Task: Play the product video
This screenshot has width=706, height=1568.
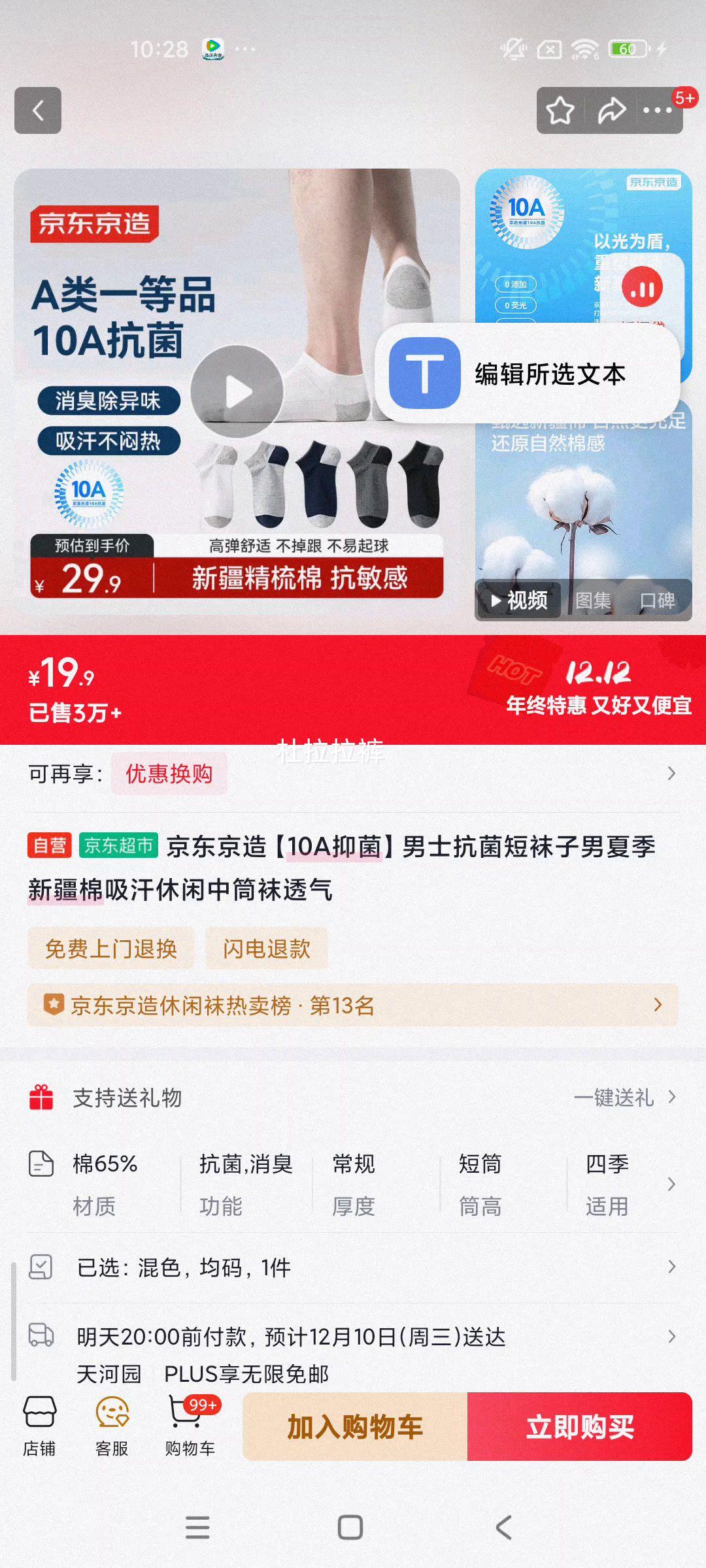Action: coord(237,392)
